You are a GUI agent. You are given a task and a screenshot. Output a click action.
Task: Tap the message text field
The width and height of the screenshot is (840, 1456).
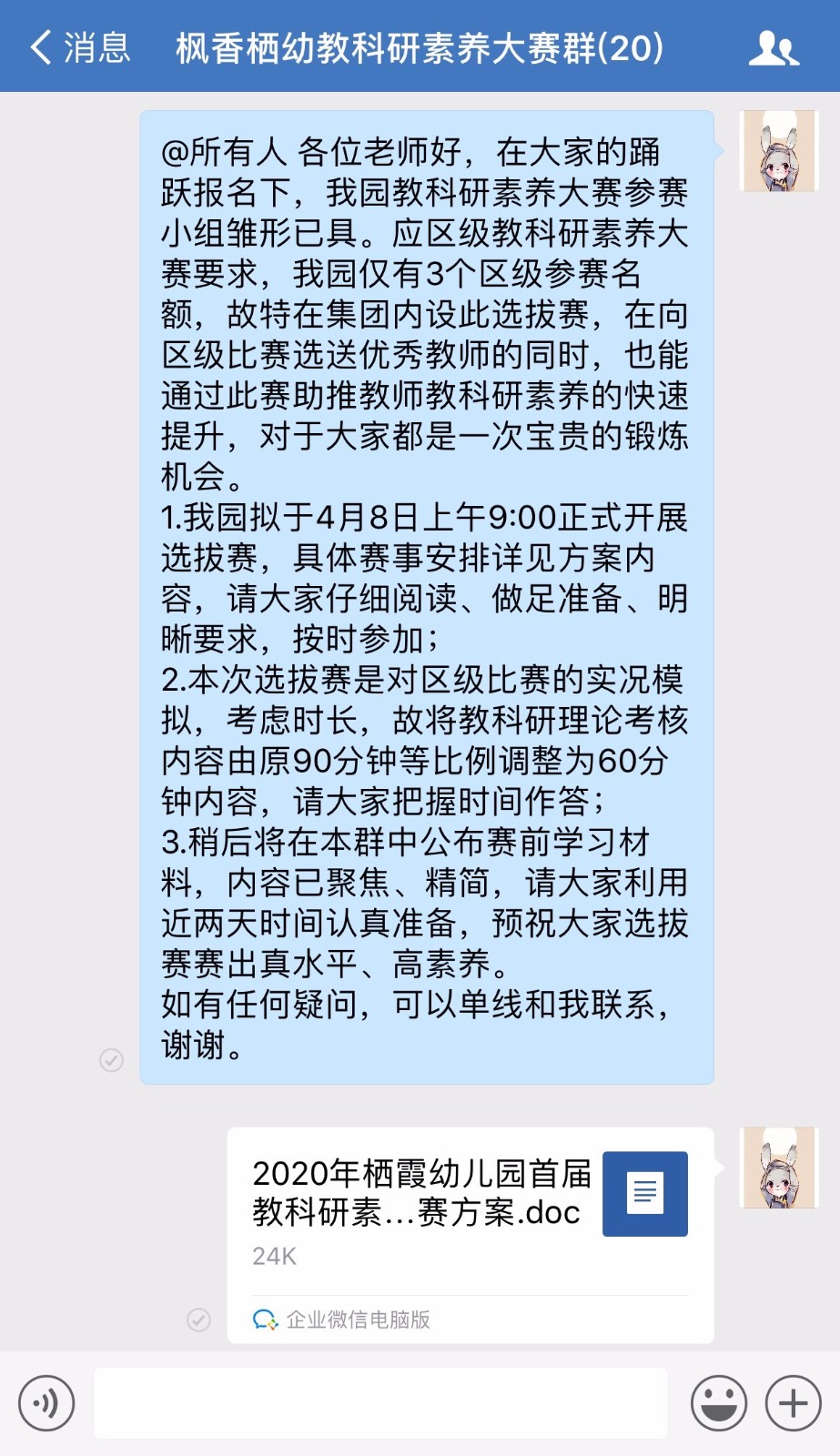click(380, 1402)
